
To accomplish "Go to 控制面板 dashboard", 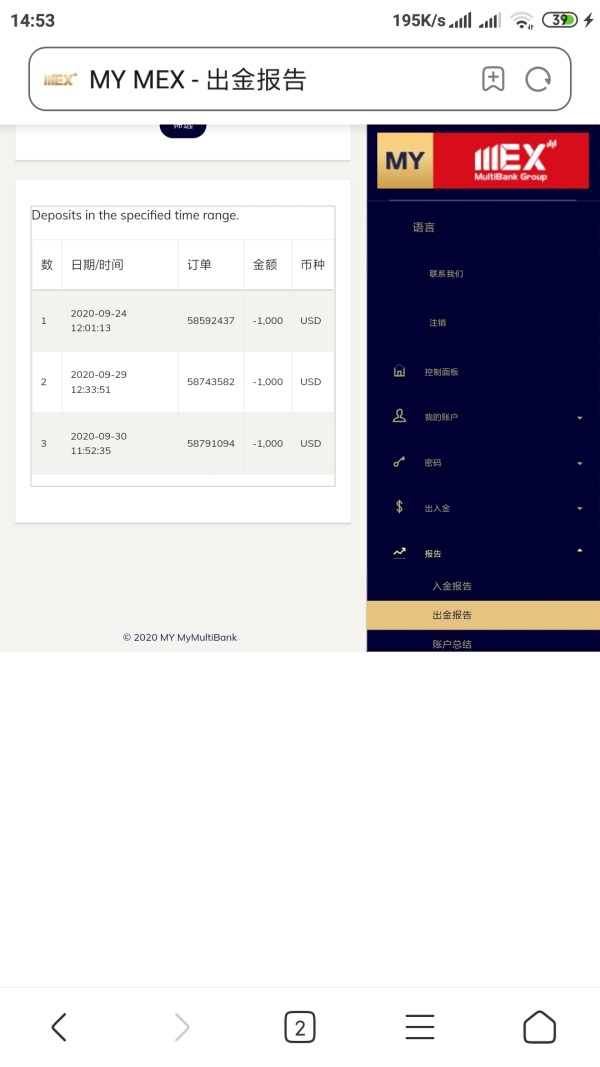I will [x=441, y=372].
